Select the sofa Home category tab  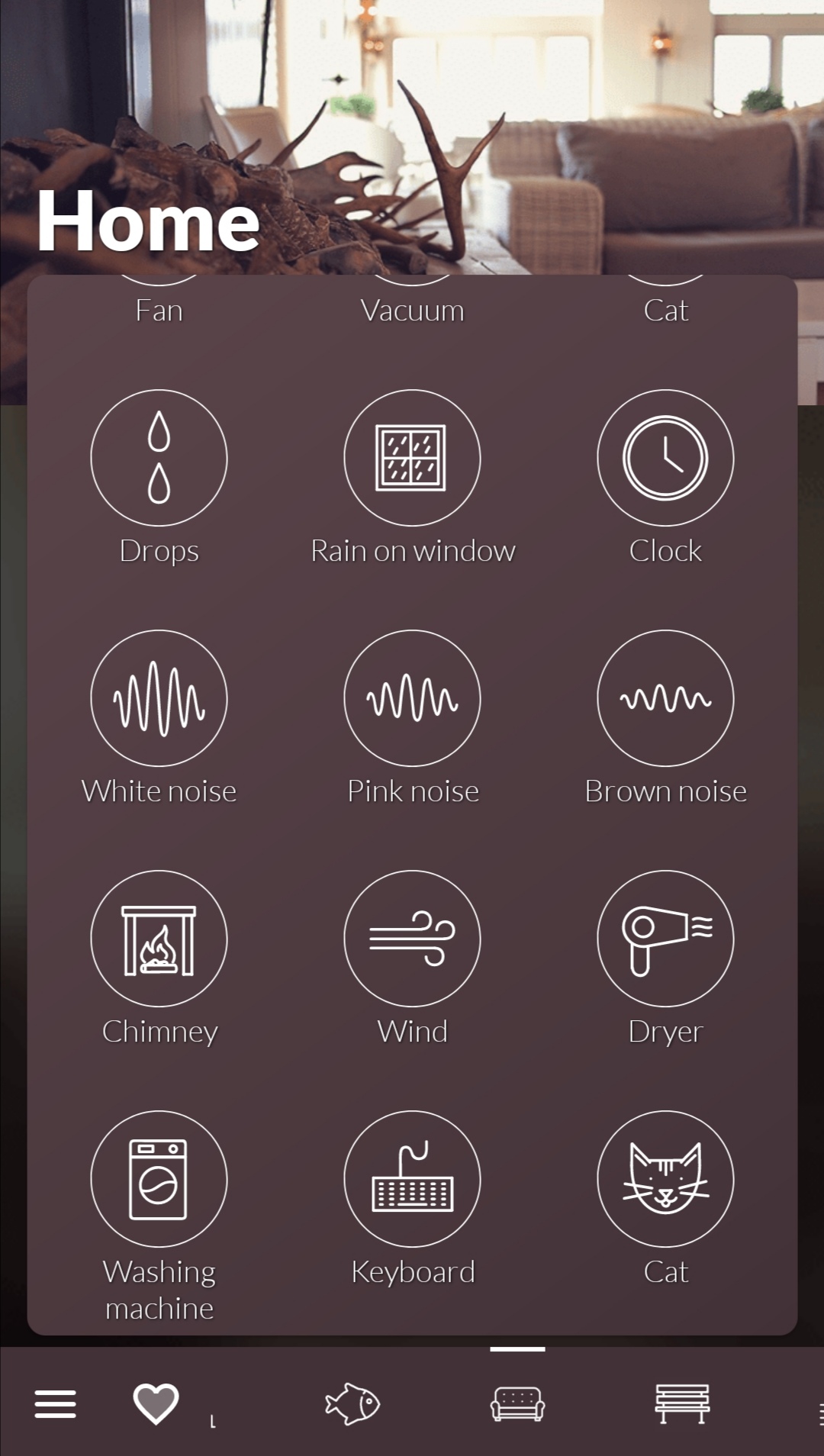(x=517, y=1403)
